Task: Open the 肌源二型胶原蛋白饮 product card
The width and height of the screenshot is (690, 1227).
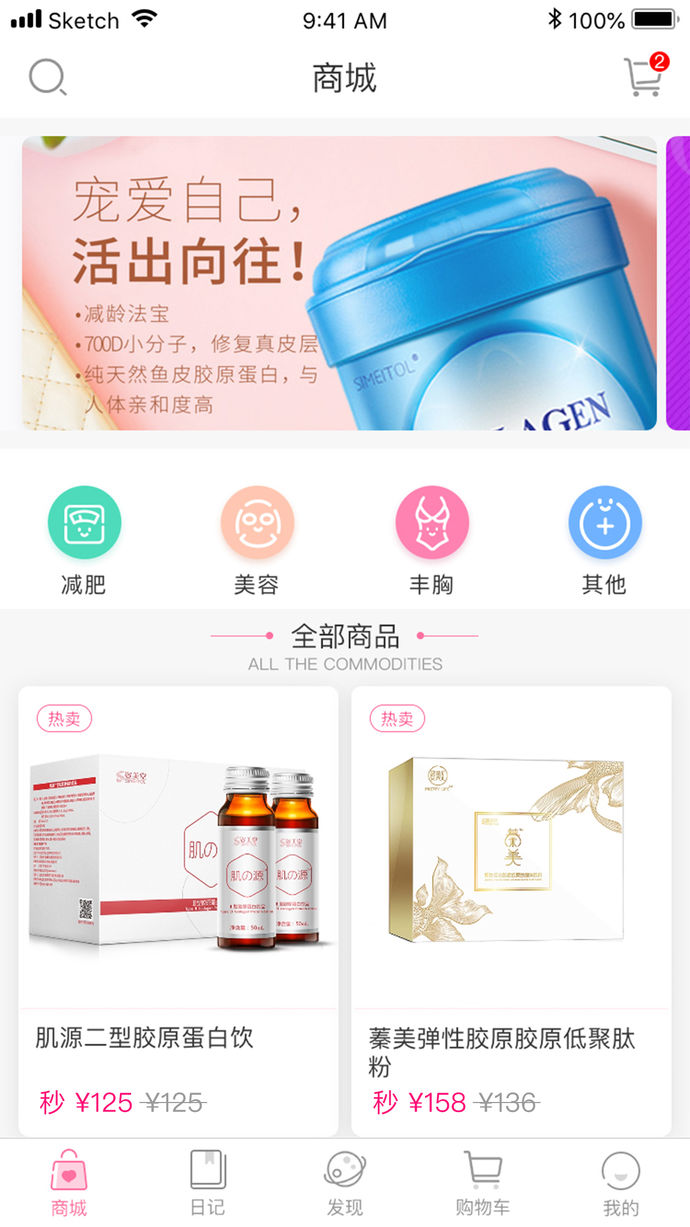Action: pos(178,909)
